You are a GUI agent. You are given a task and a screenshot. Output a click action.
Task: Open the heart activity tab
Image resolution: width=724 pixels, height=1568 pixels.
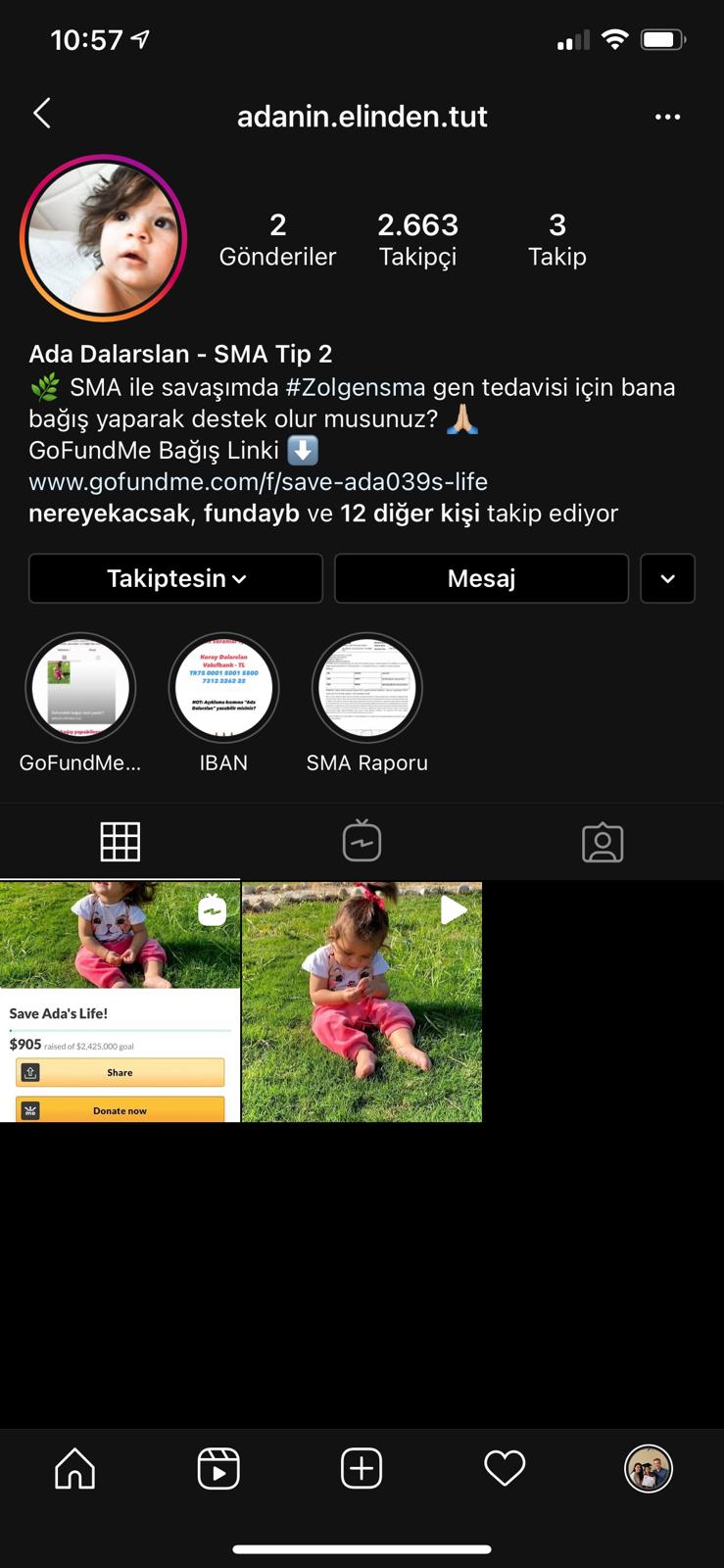(x=505, y=1468)
